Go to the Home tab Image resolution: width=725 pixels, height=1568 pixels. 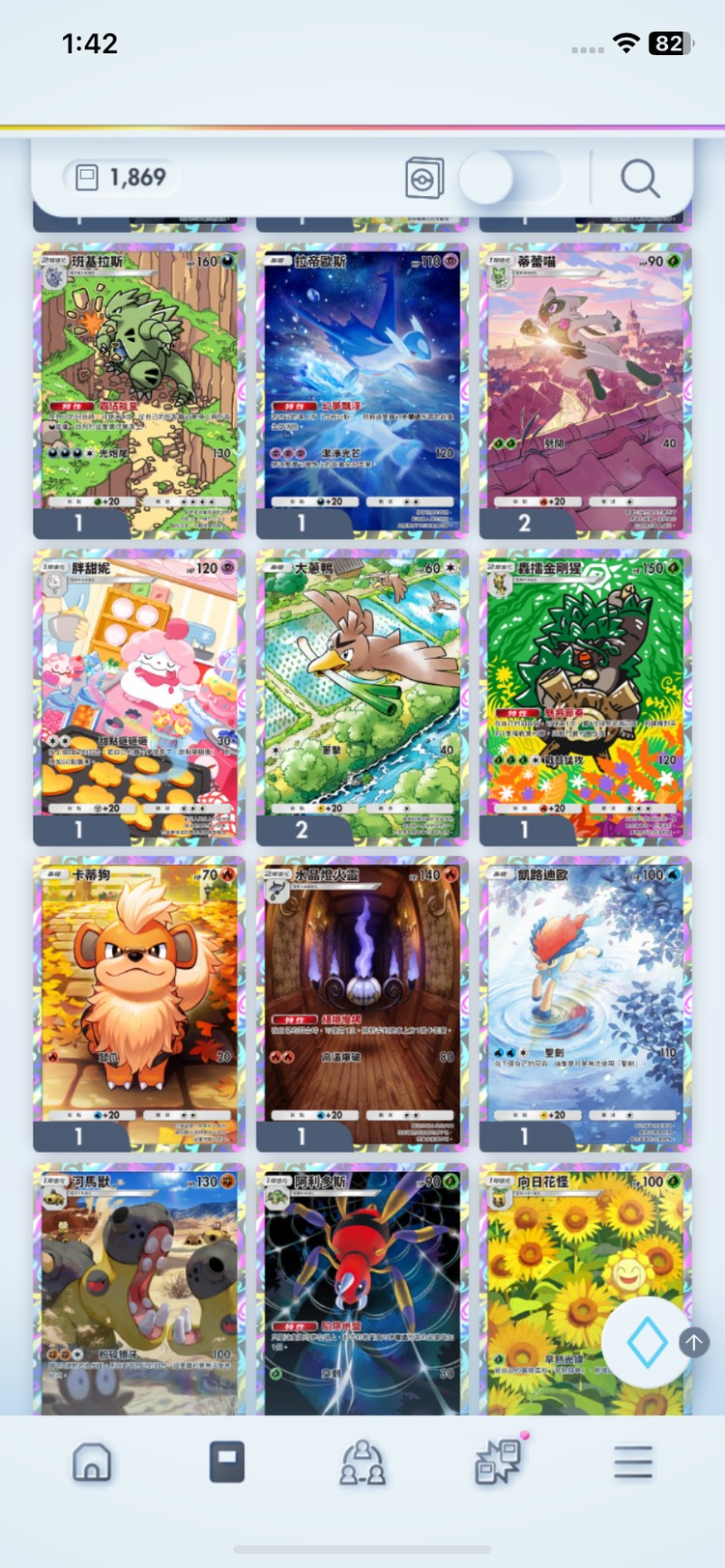(92, 1463)
